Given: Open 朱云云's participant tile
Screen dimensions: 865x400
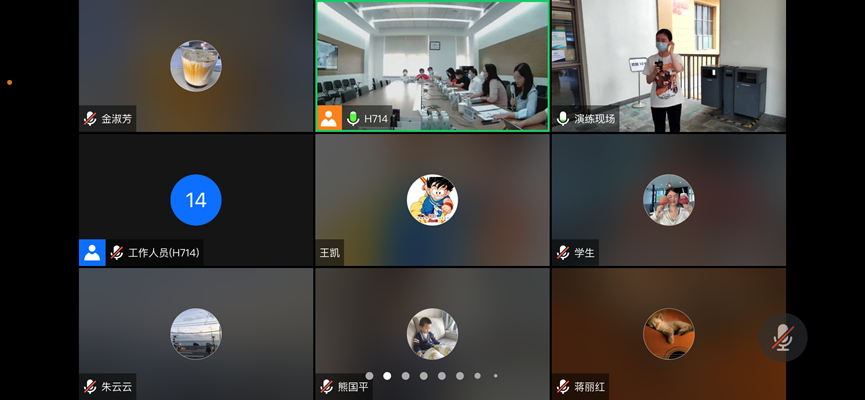Looking at the screenshot, I should [x=196, y=334].
